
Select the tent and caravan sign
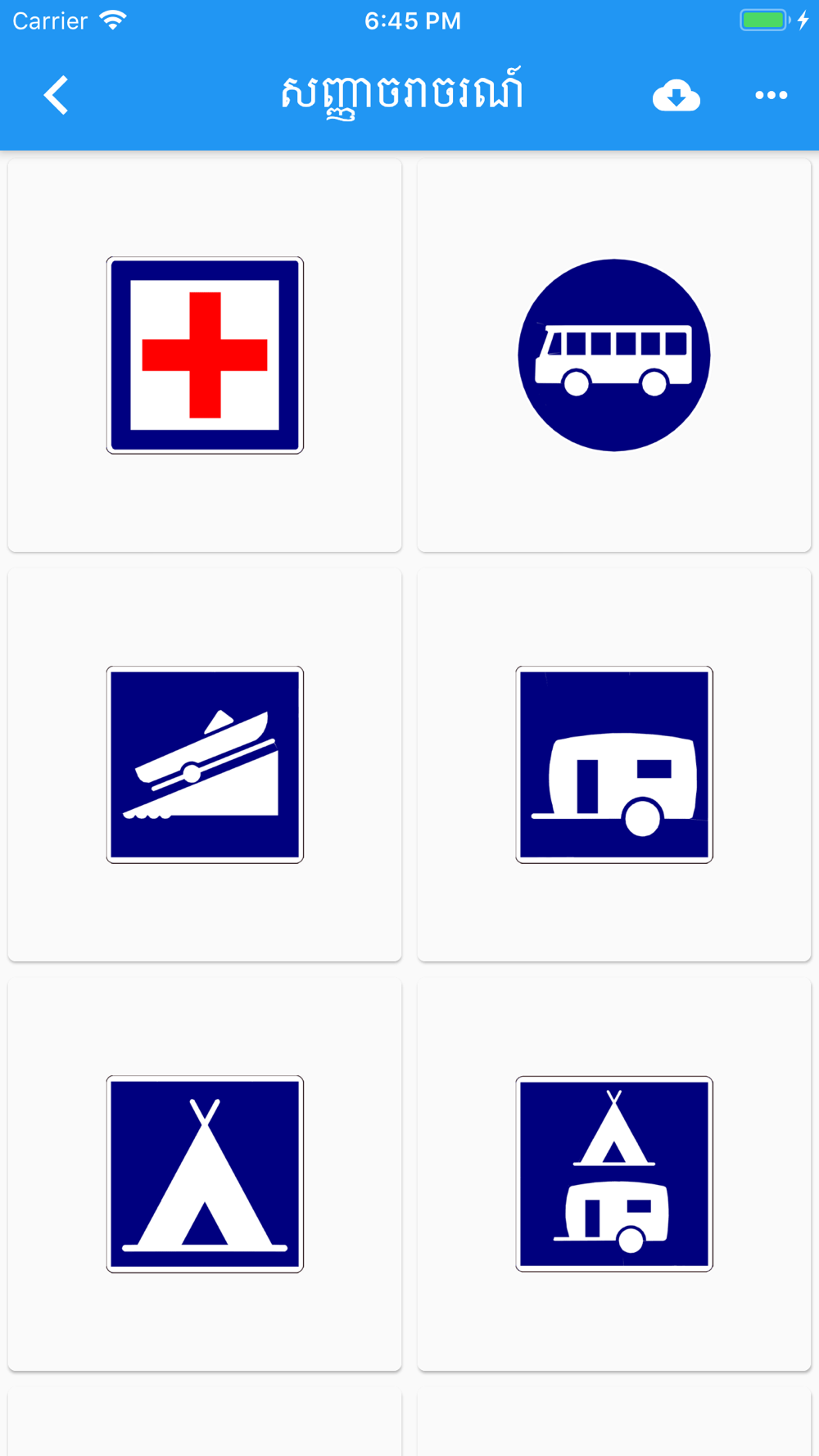pyautogui.click(x=614, y=1174)
